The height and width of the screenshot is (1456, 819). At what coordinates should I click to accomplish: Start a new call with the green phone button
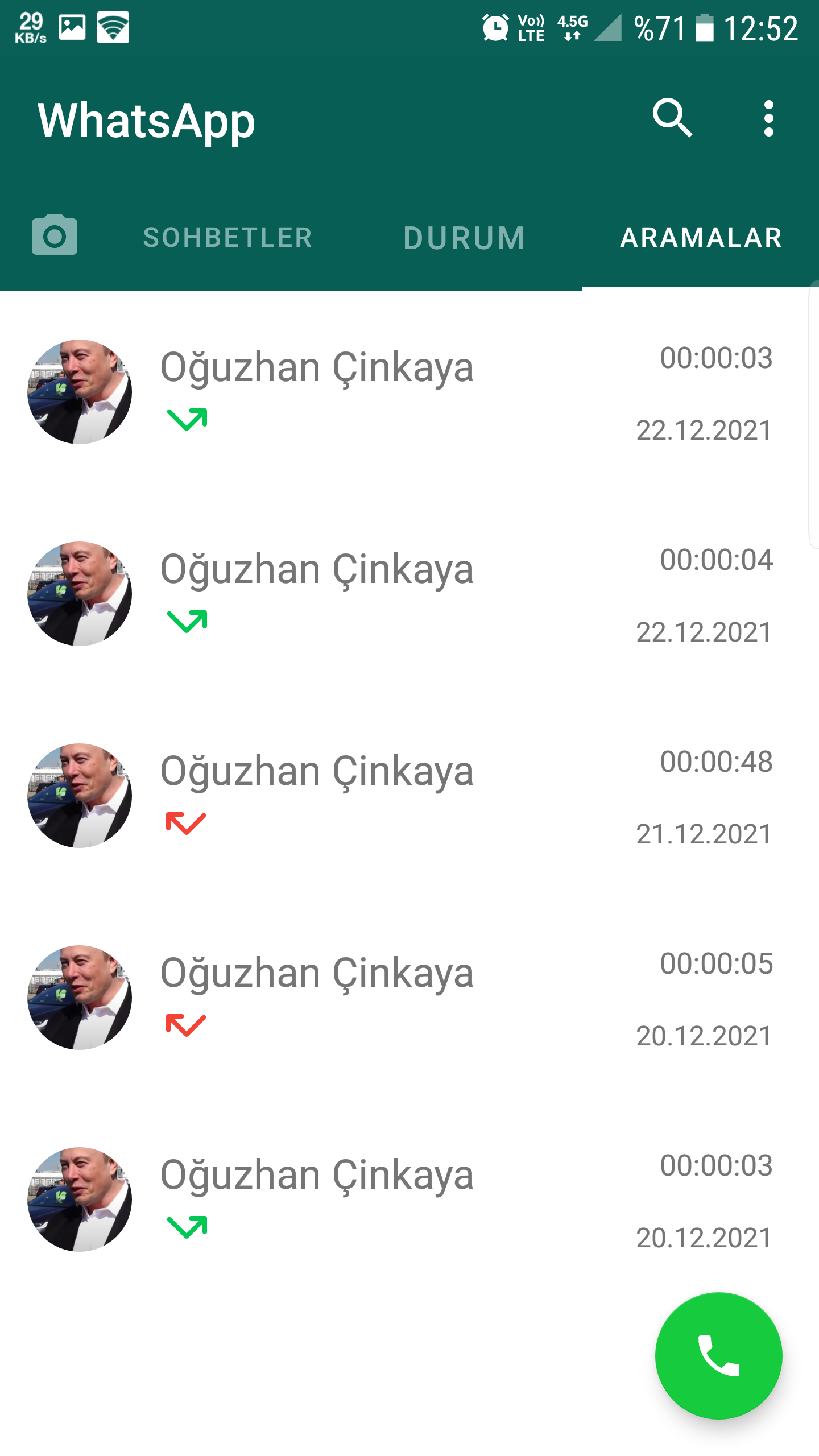(719, 1356)
